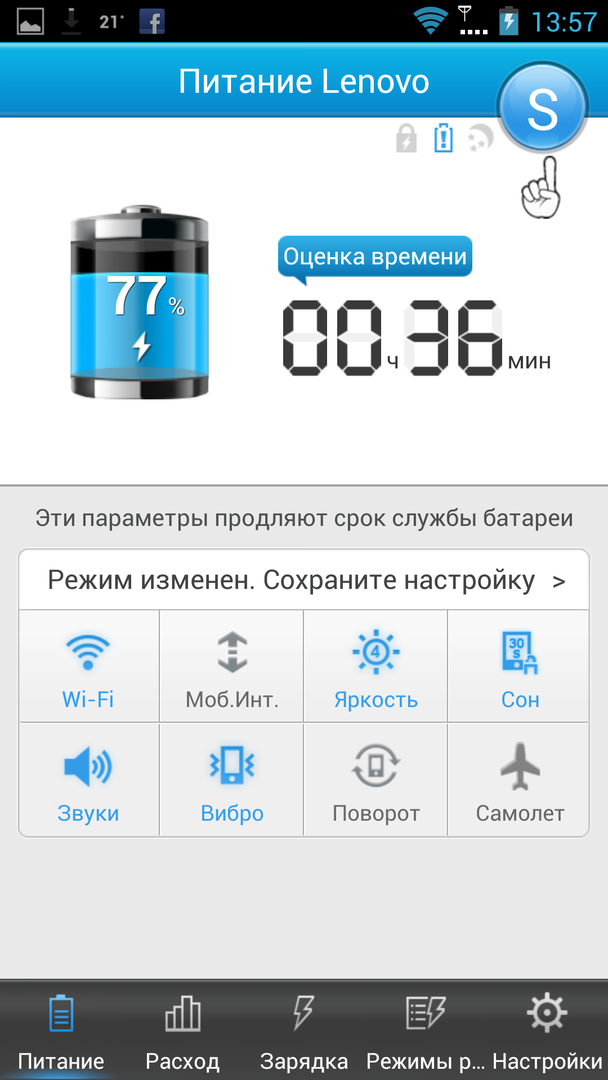Toggle the Wi-Fi setting

pyautogui.click(x=89, y=666)
